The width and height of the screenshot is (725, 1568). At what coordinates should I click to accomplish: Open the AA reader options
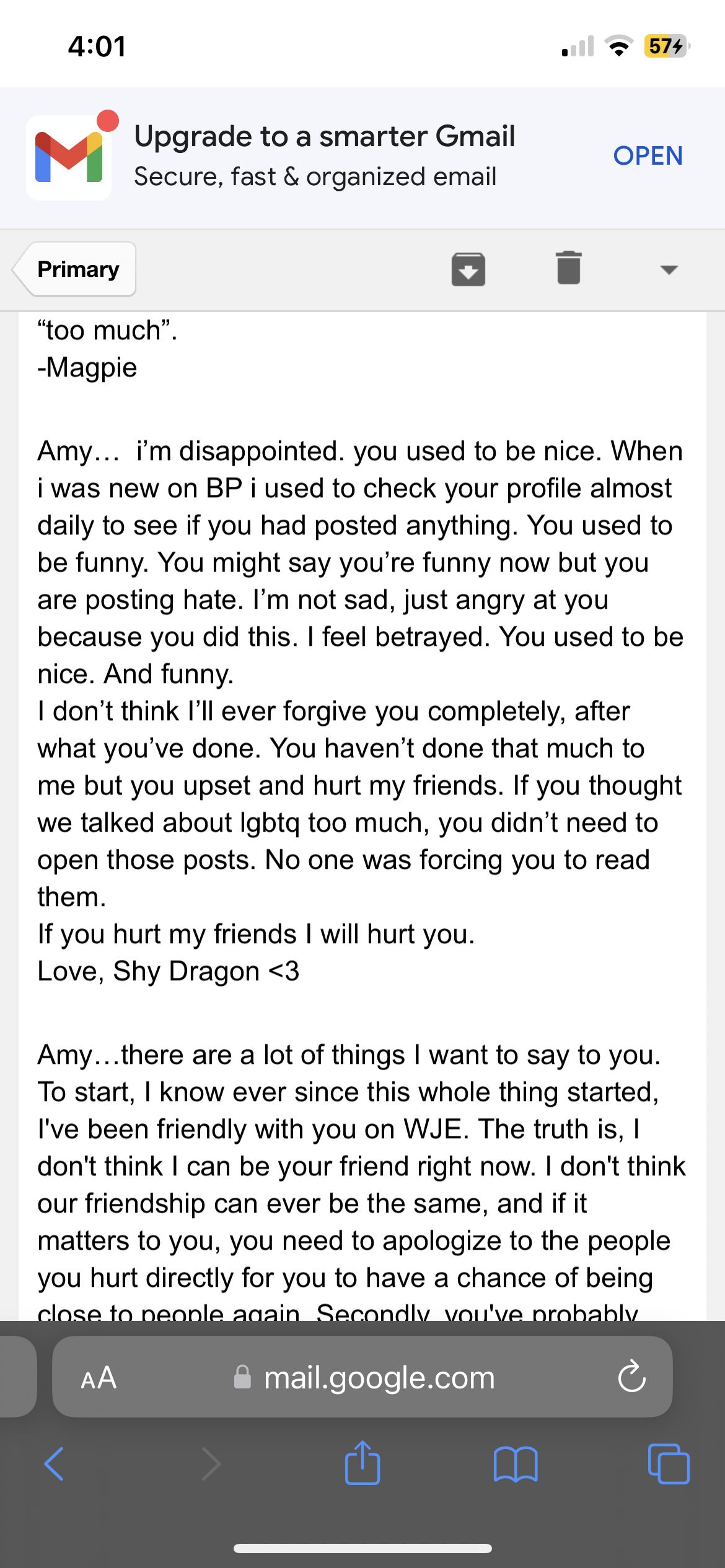coord(99,1378)
